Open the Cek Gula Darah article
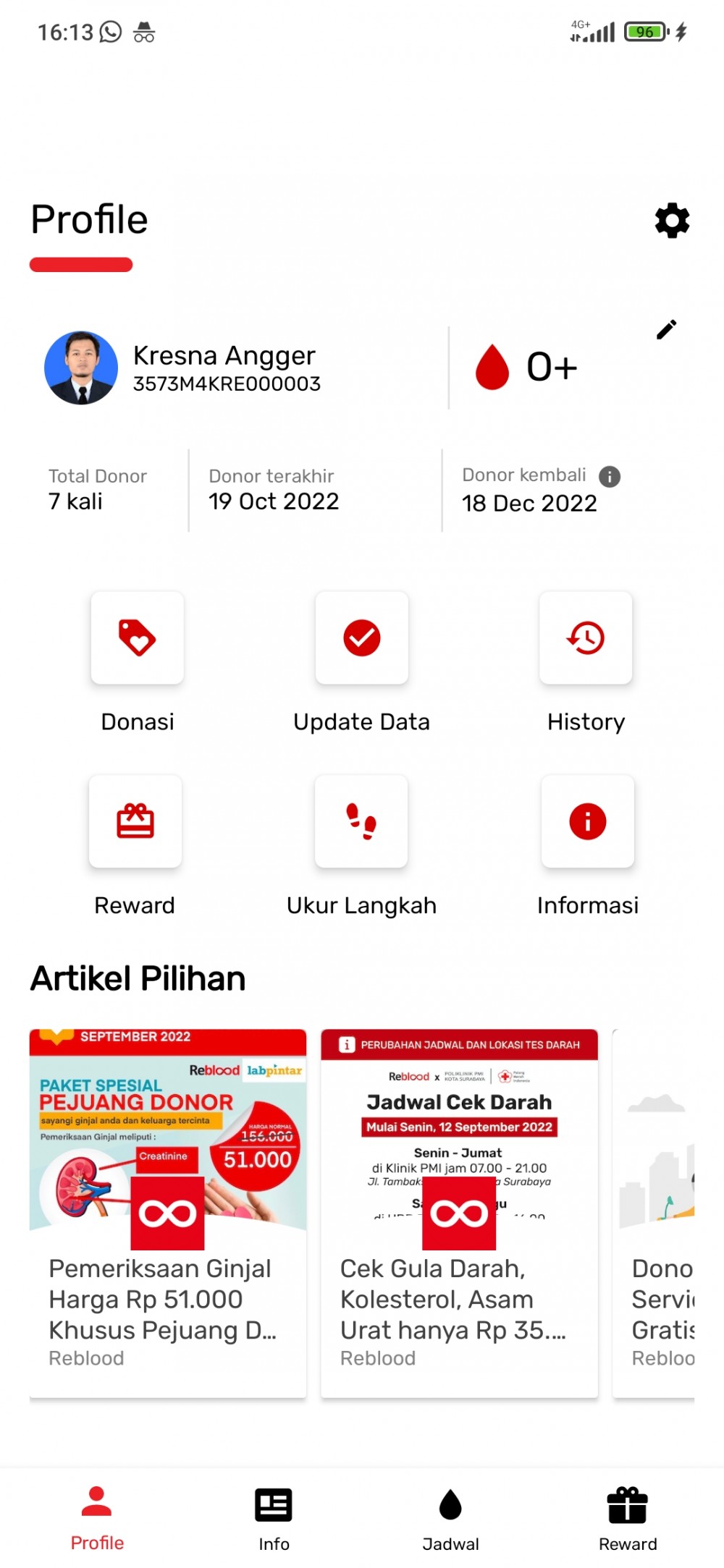 pos(459,1213)
